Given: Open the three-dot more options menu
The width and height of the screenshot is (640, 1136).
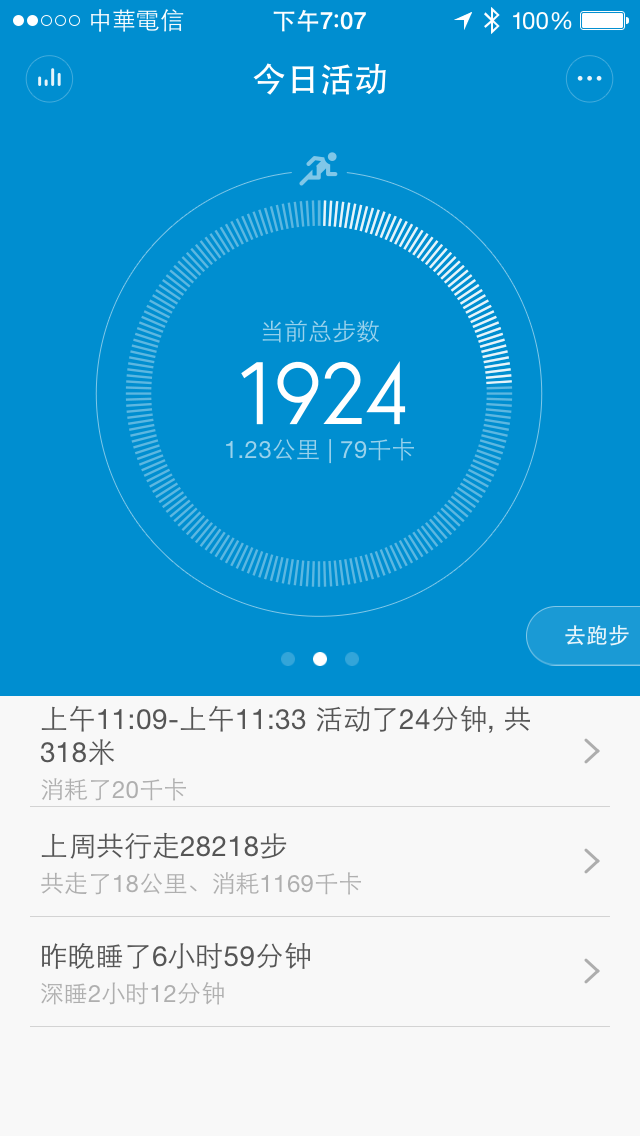Looking at the screenshot, I should (x=589, y=78).
